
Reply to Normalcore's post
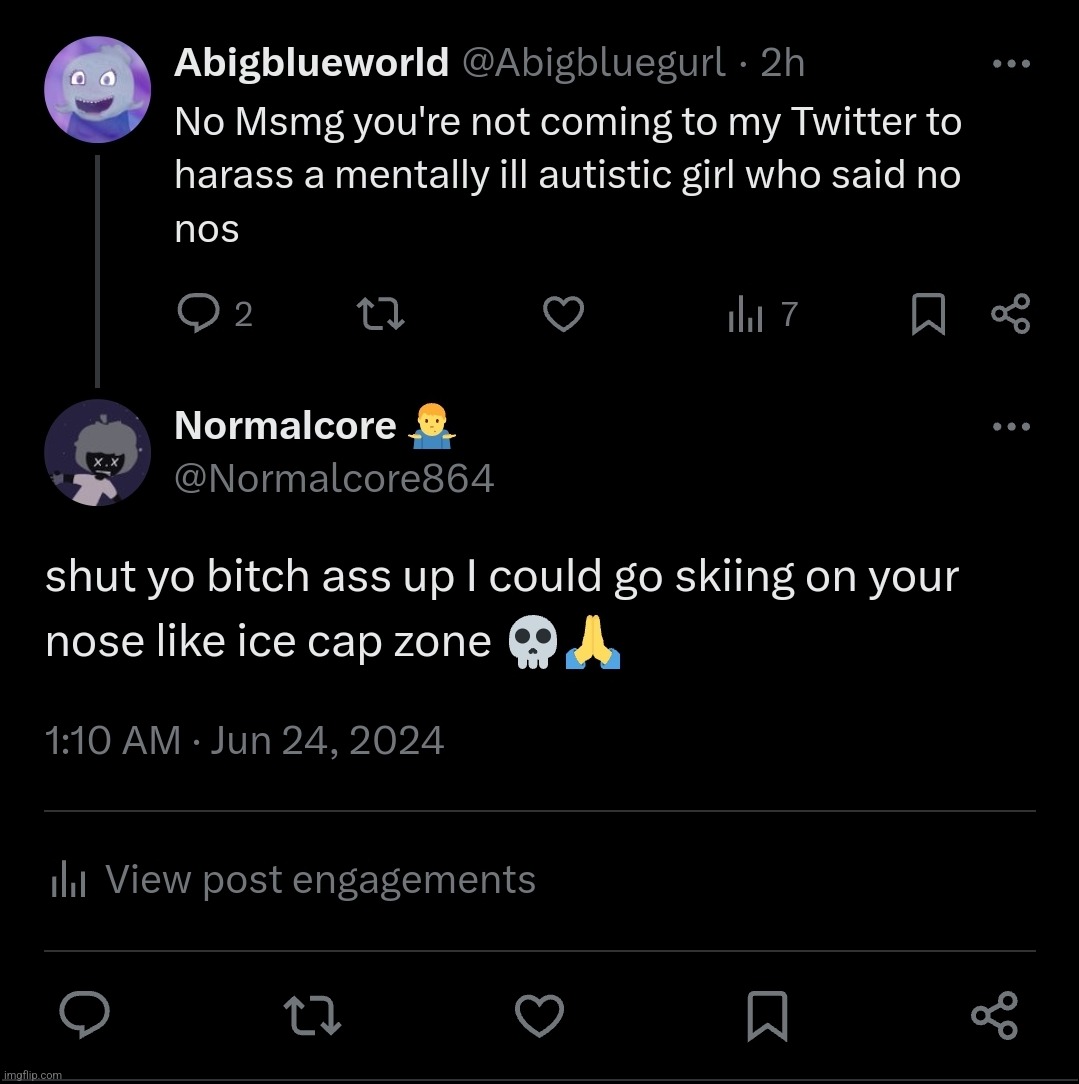pos(85,1017)
